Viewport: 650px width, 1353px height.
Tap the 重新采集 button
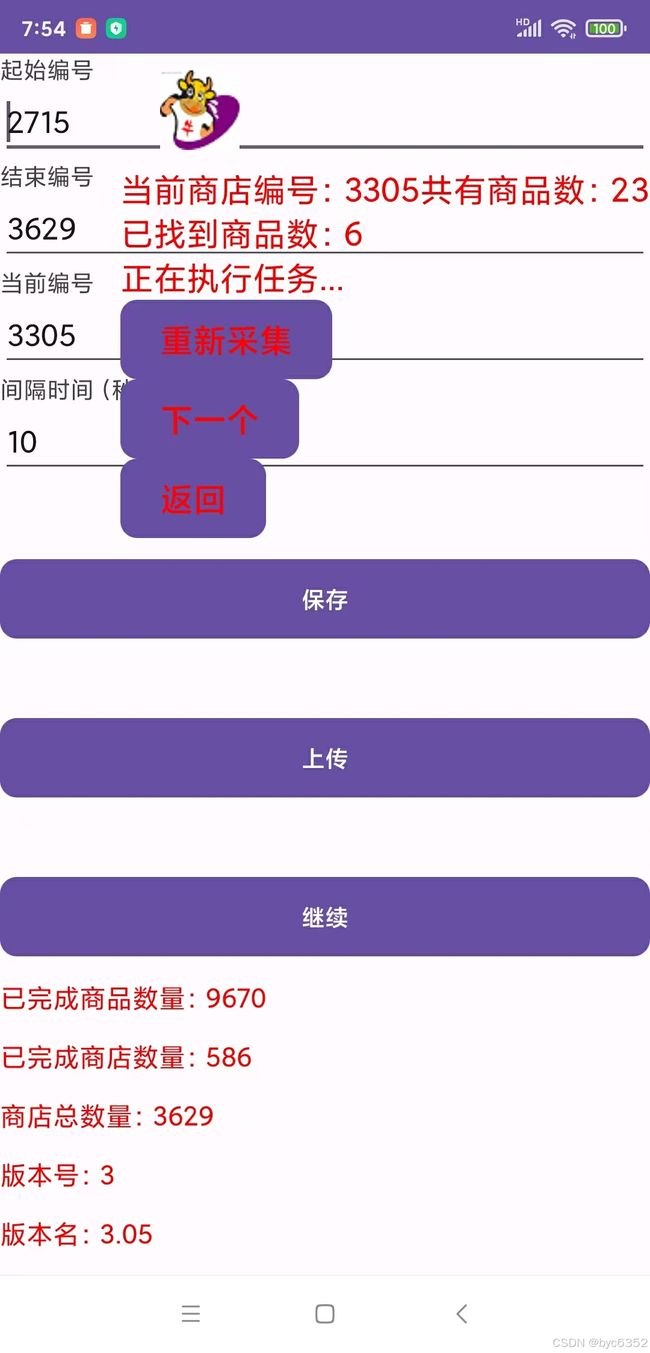[x=226, y=340]
